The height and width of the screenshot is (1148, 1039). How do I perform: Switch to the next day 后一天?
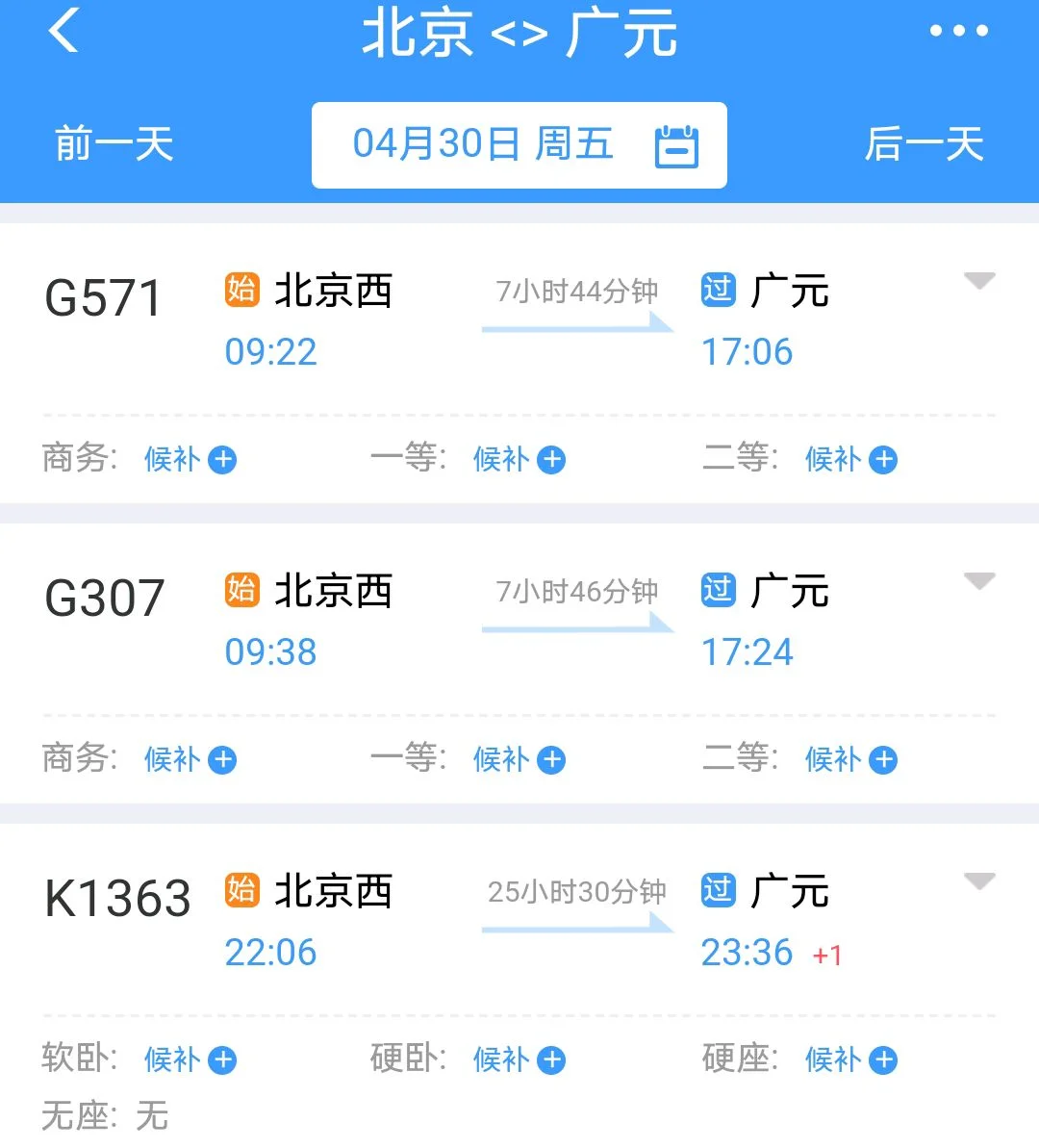pos(925,144)
